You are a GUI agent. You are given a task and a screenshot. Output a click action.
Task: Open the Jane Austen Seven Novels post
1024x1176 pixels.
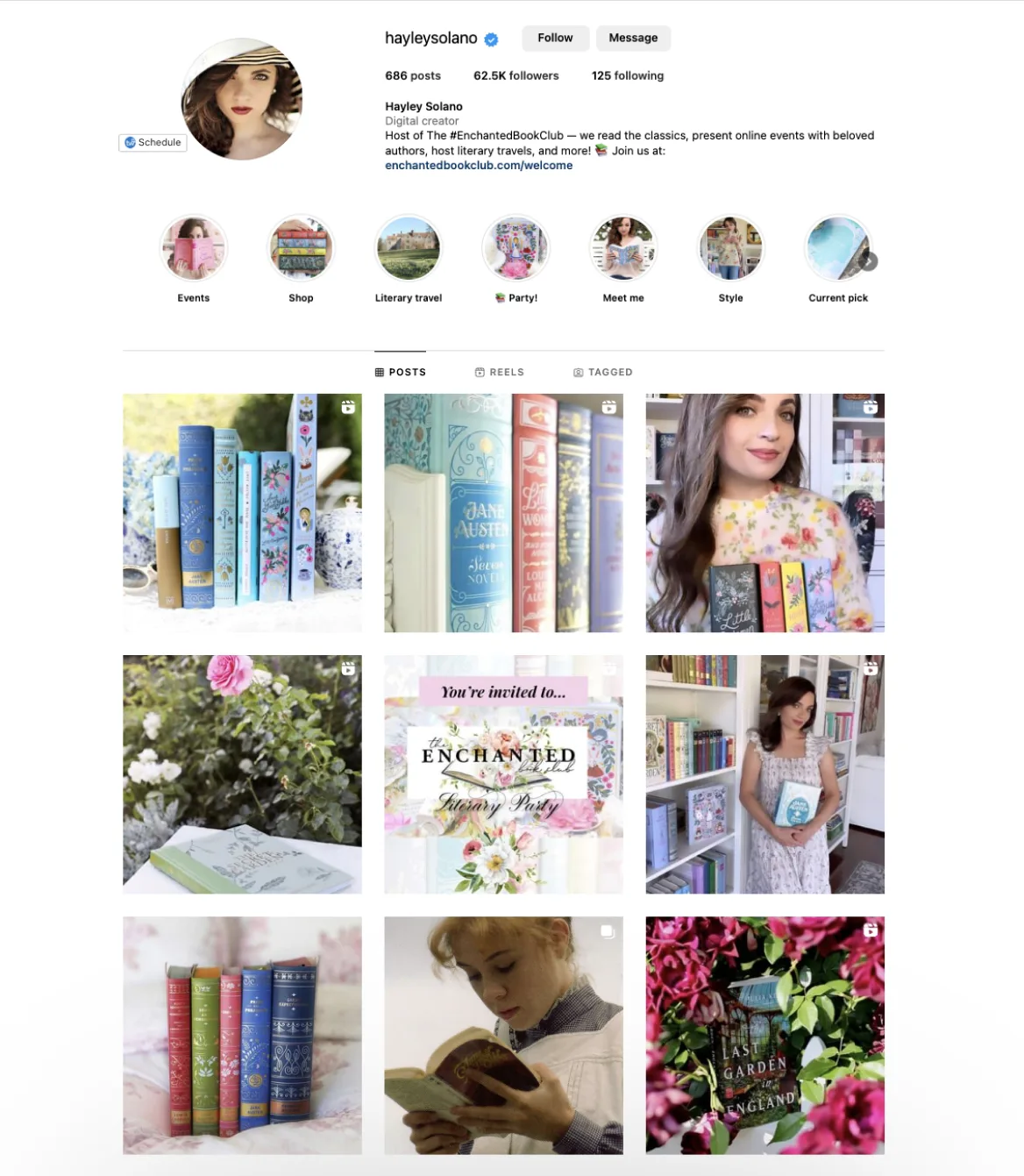point(503,513)
